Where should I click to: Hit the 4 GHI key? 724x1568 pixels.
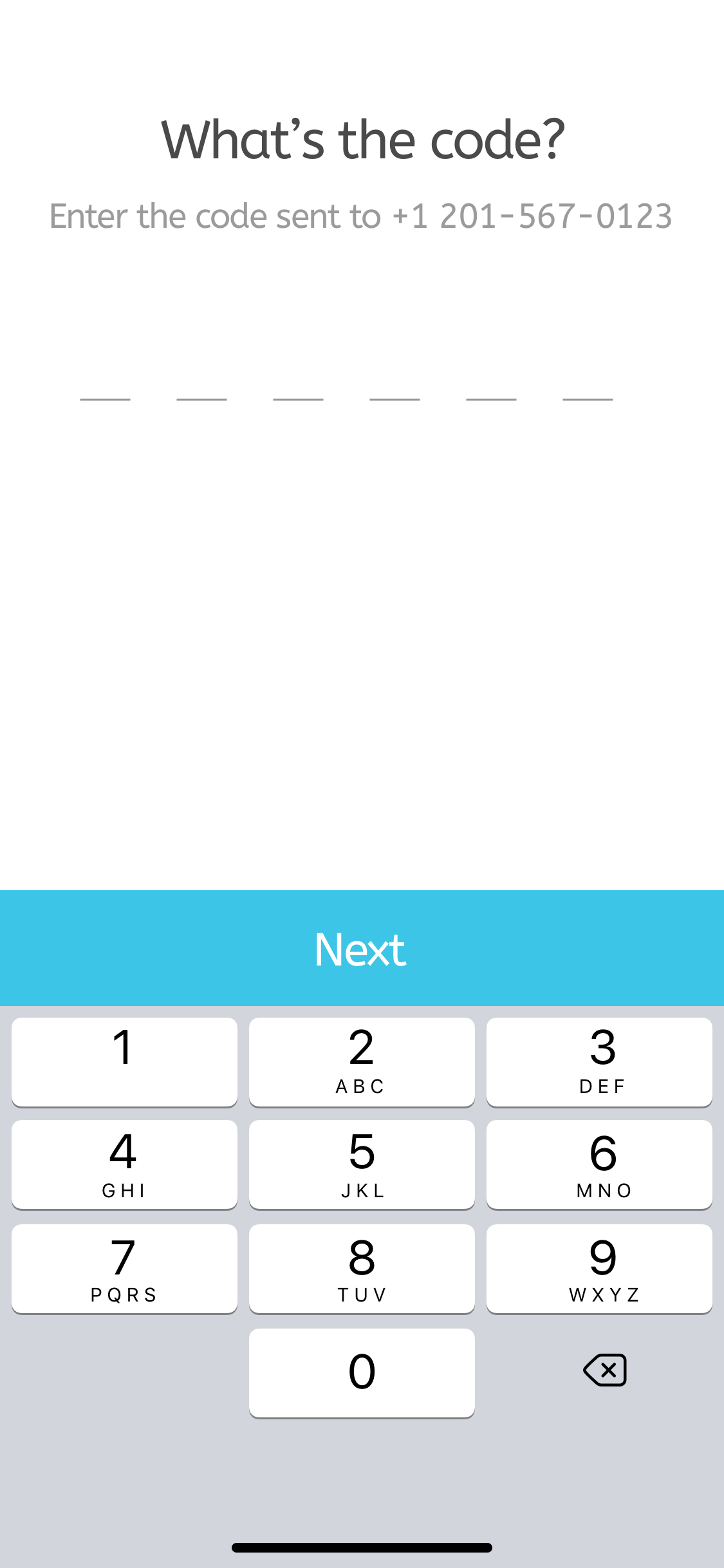pos(124,1164)
